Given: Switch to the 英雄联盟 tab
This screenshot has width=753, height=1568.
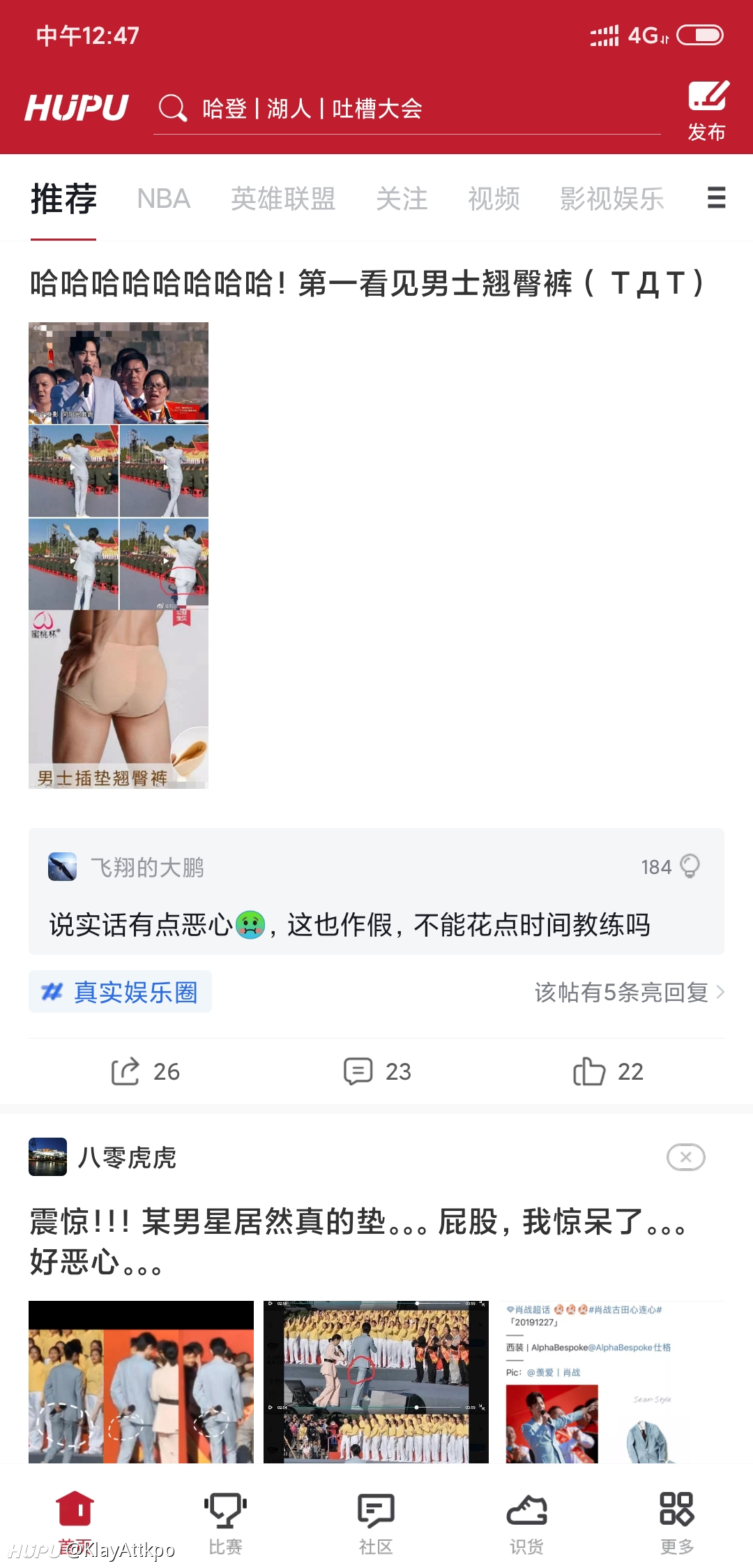Looking at the screenshot, I should tap(283, 199).
